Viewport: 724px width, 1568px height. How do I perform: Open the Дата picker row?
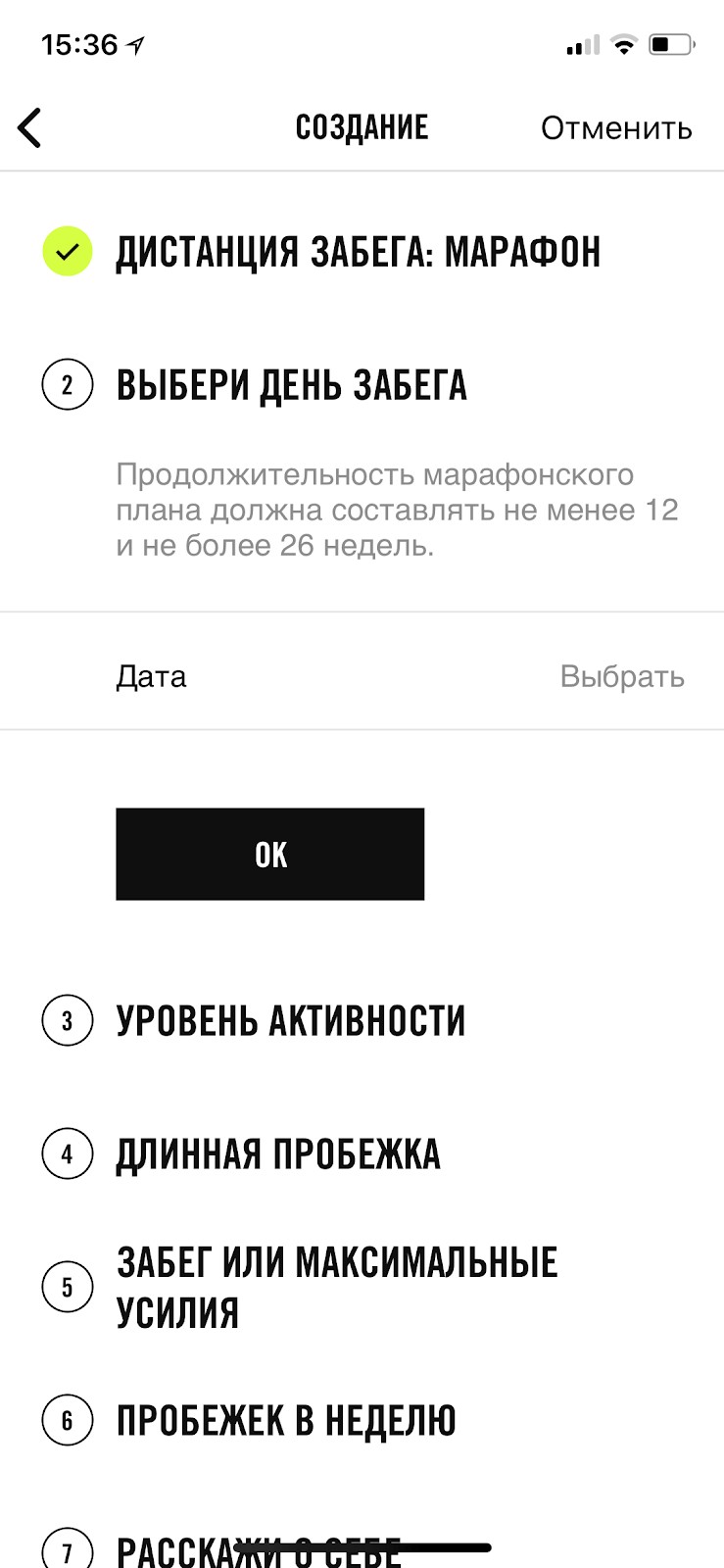(400, 676)
